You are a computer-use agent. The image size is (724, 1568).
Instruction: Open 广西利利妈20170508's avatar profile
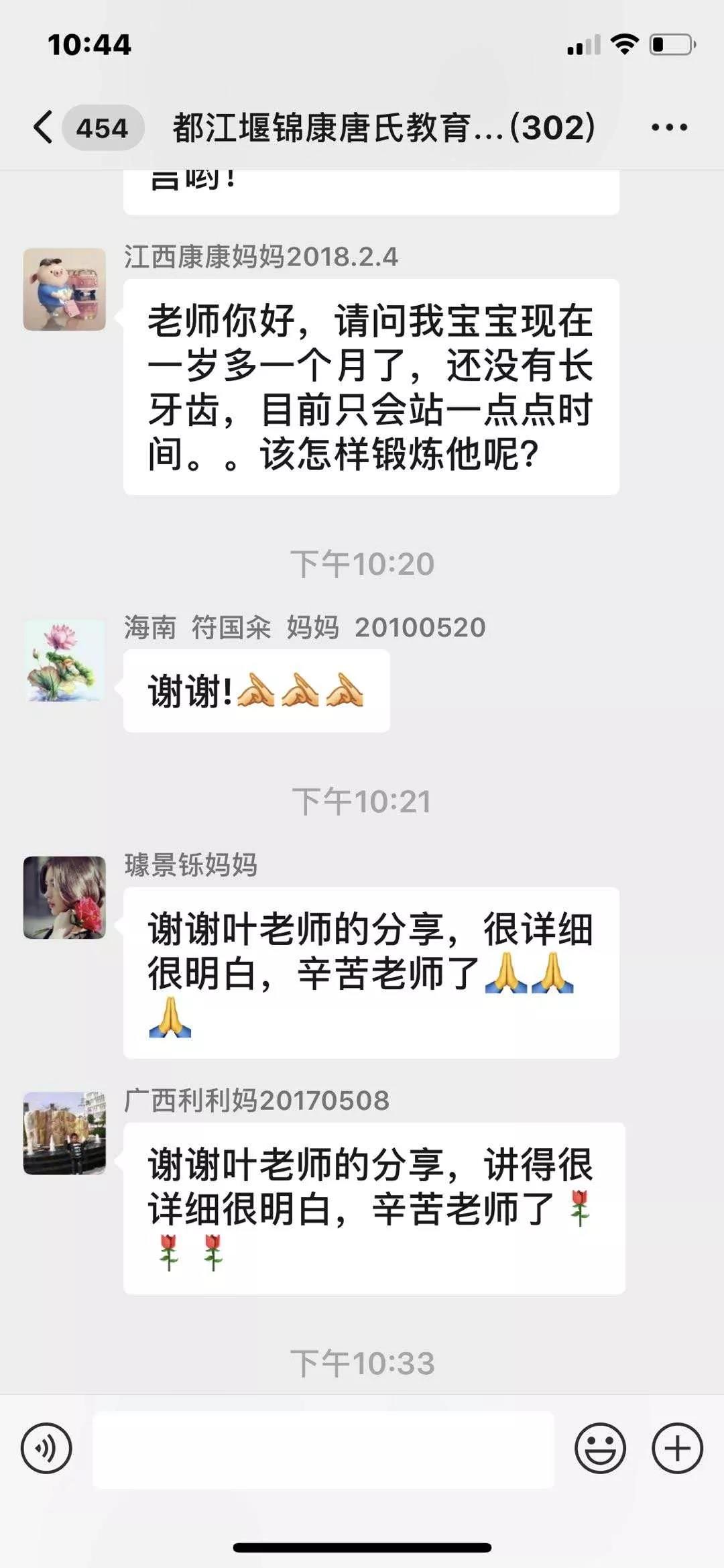(x=64, y=1133)
